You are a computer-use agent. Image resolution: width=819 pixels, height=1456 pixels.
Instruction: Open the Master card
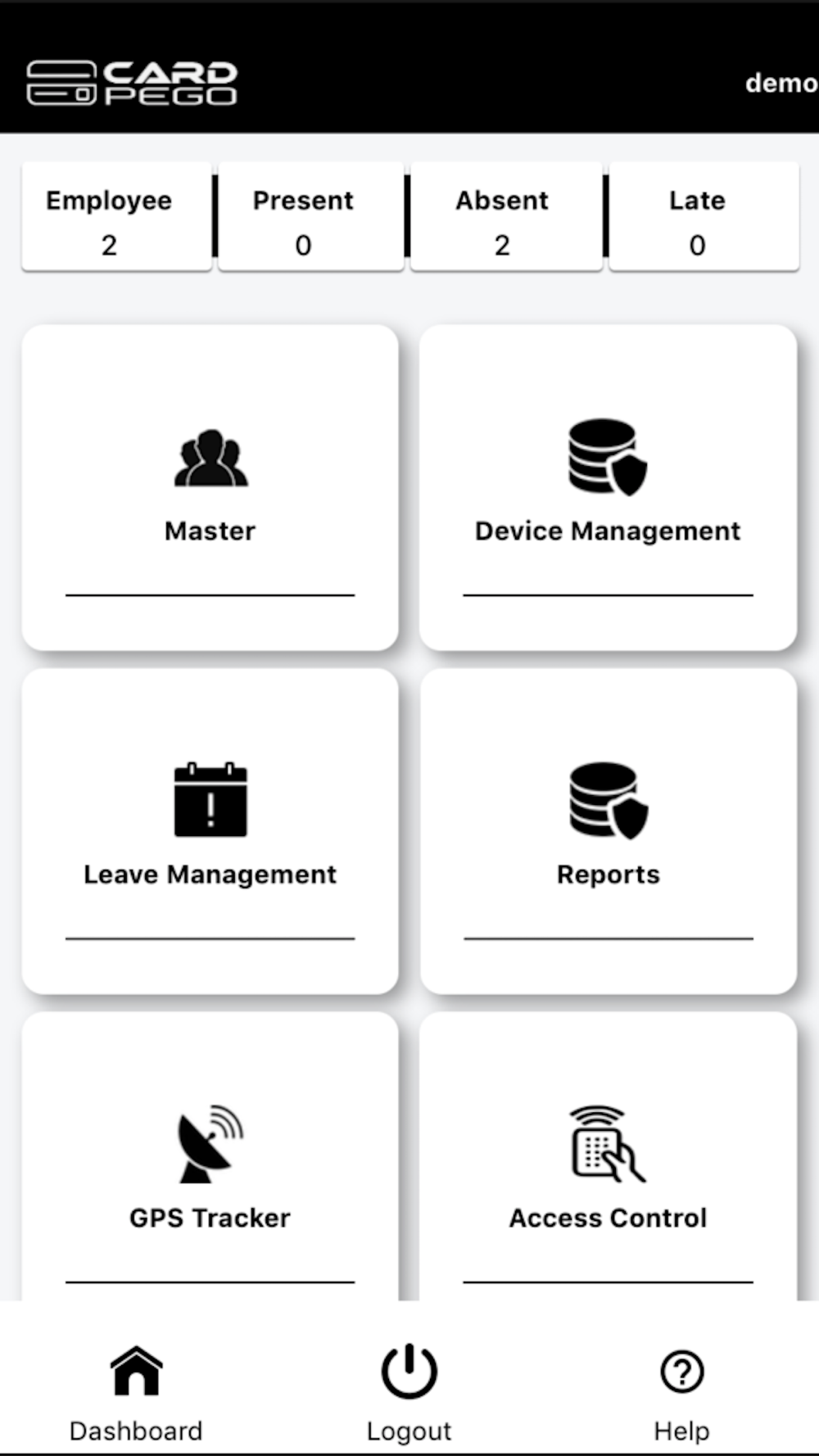(x=210, y=487)
